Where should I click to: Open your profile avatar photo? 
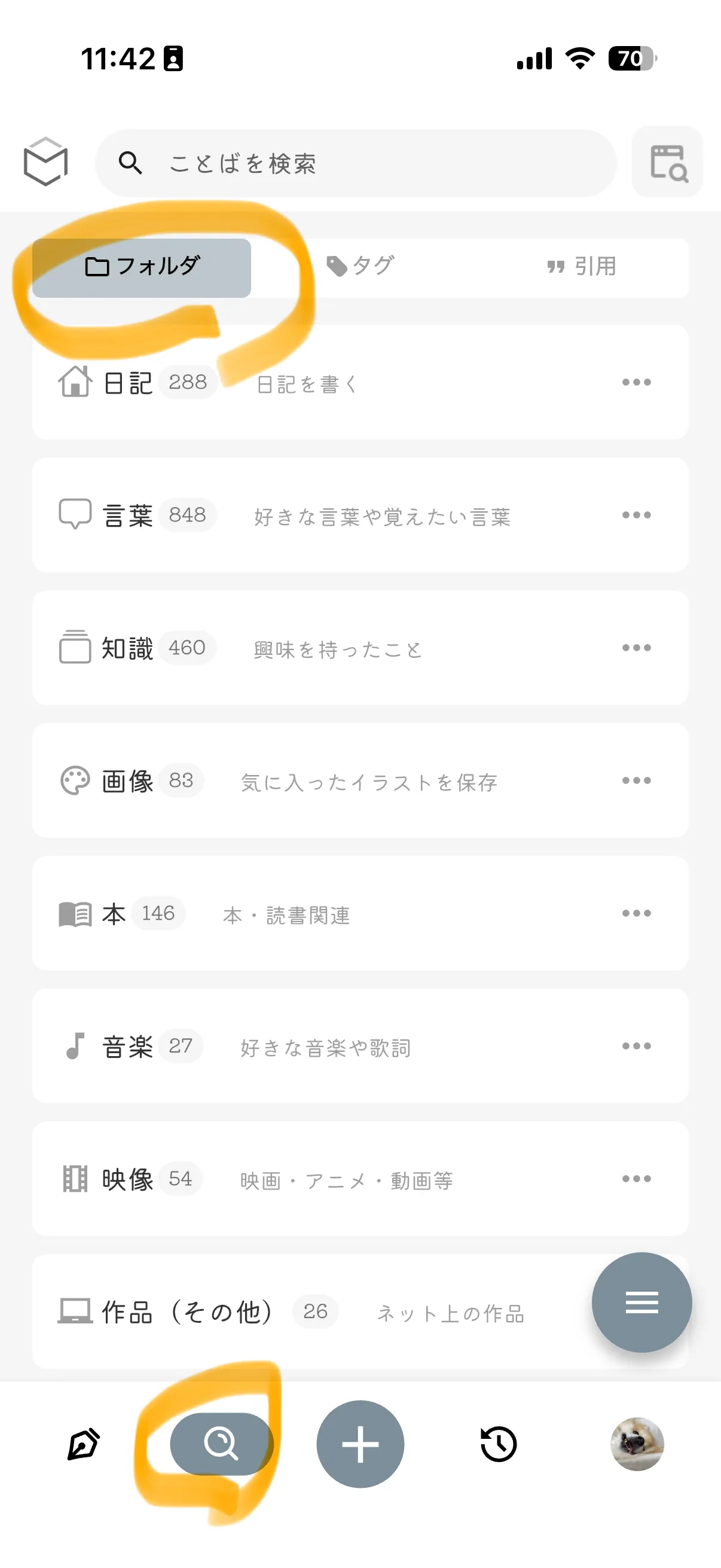pyautogui.click(x=638, y=1444)
